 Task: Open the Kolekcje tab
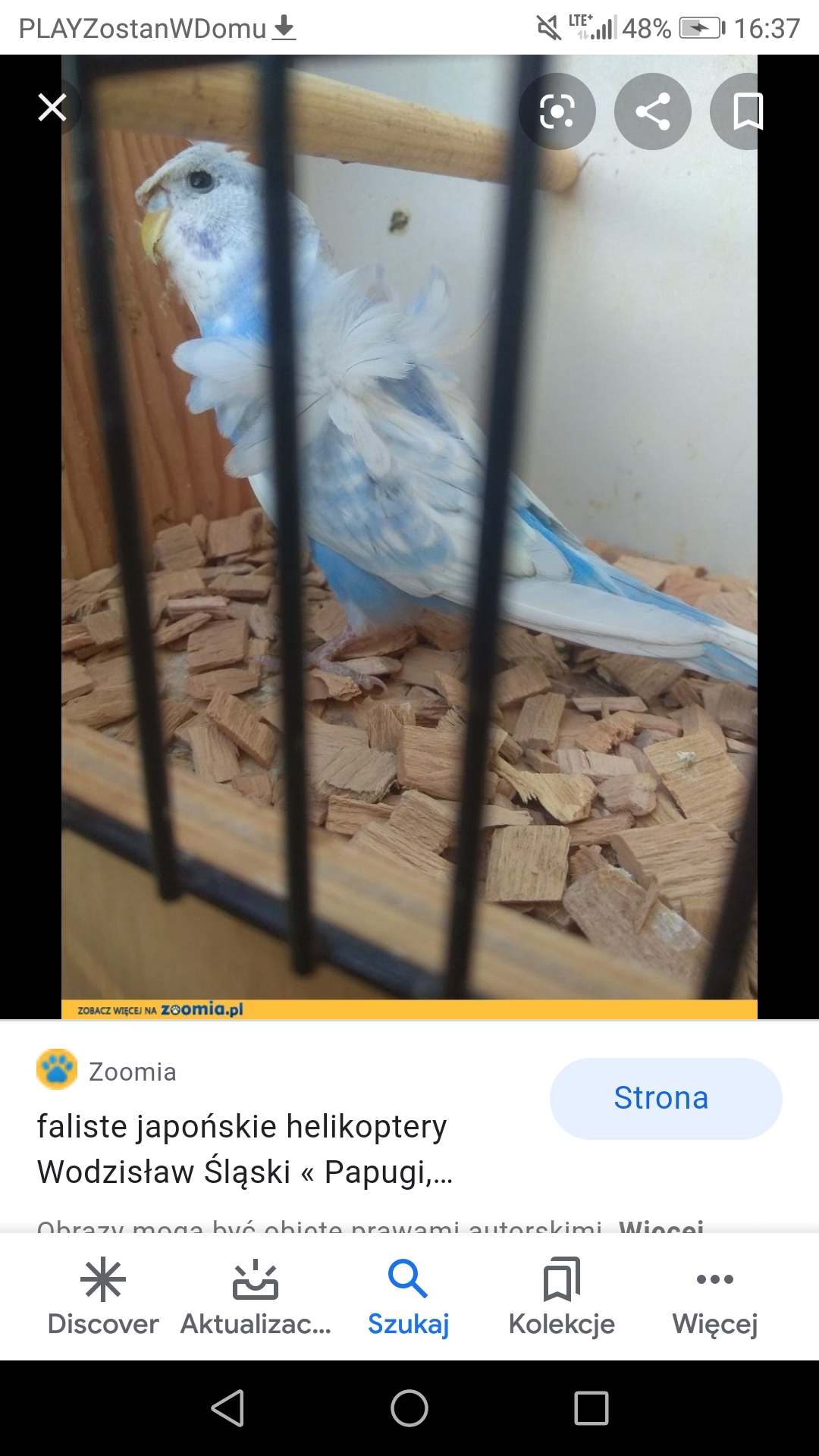pyautogui.click(x=562, y=1296)
